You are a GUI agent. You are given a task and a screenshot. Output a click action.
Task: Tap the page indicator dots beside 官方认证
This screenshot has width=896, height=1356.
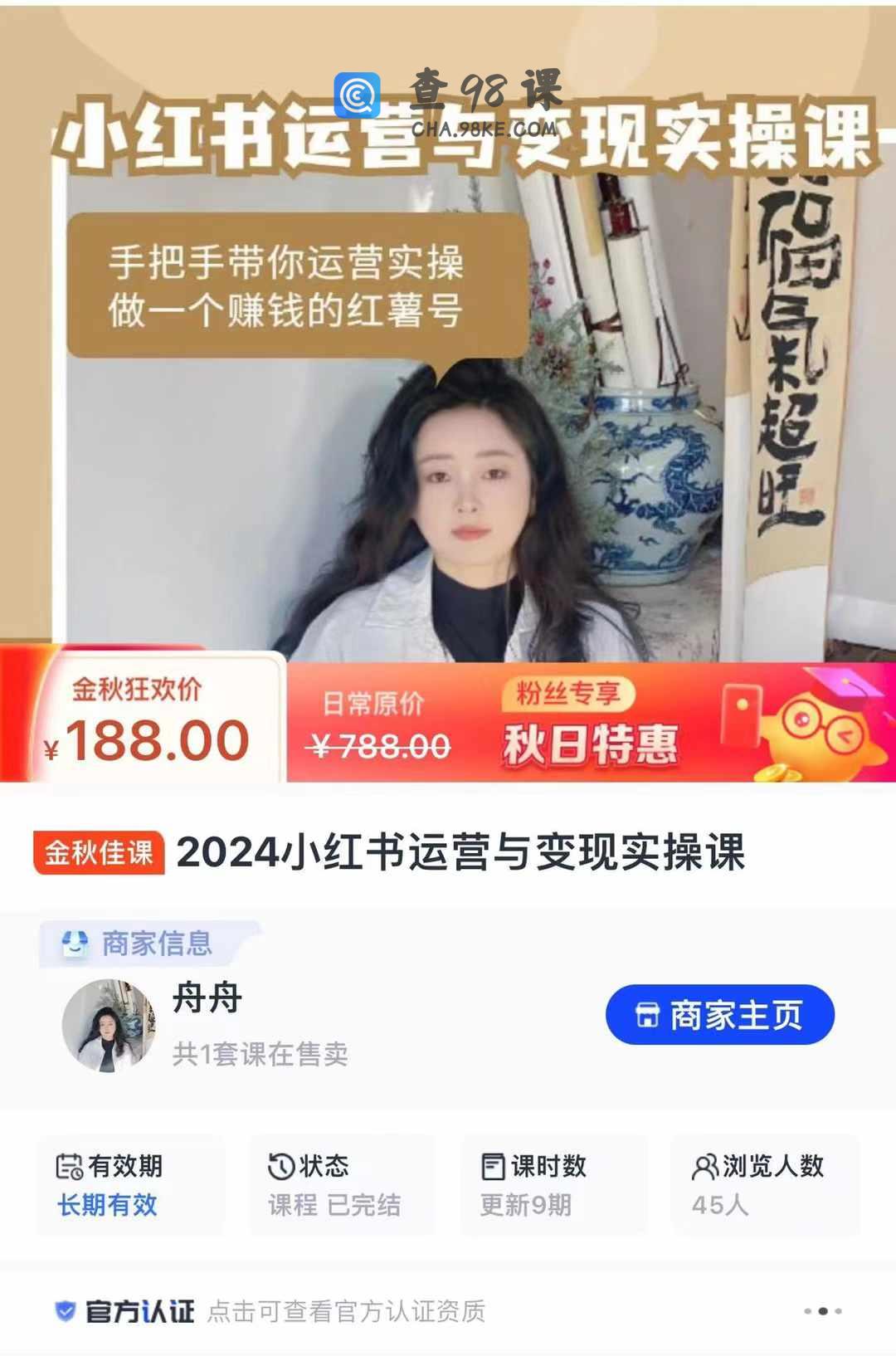(822, 1311)
